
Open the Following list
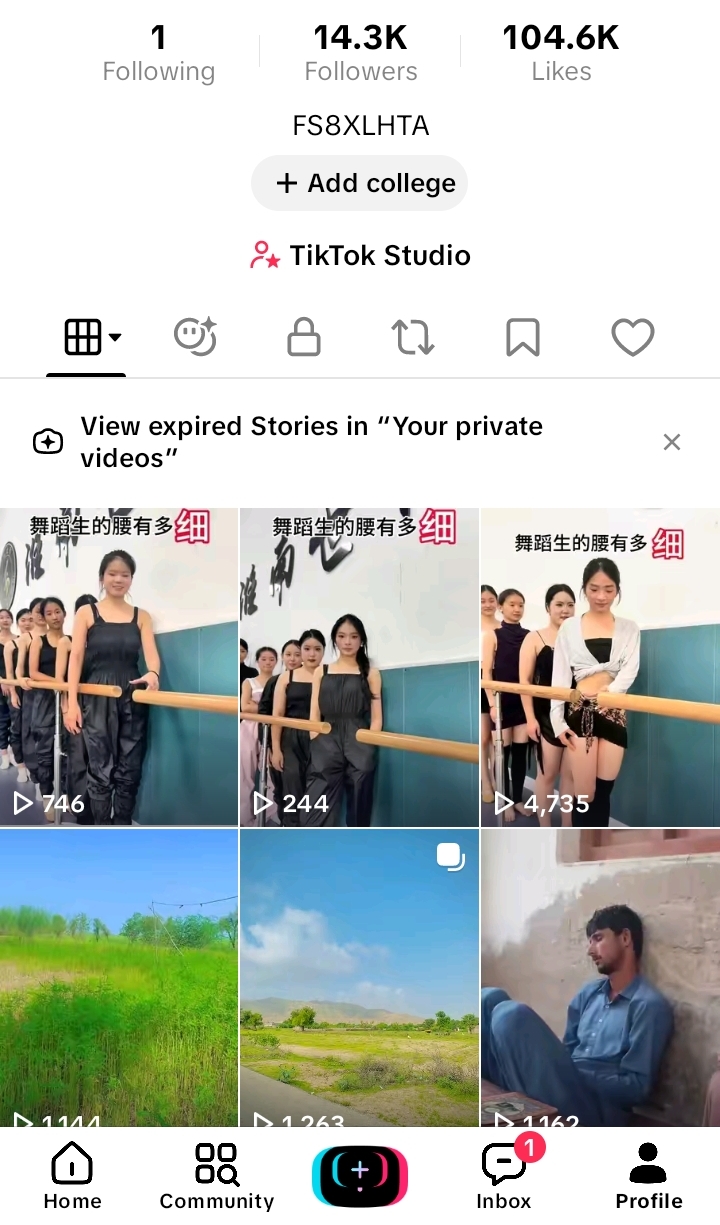pyautogui.click(x=159, y=54)
